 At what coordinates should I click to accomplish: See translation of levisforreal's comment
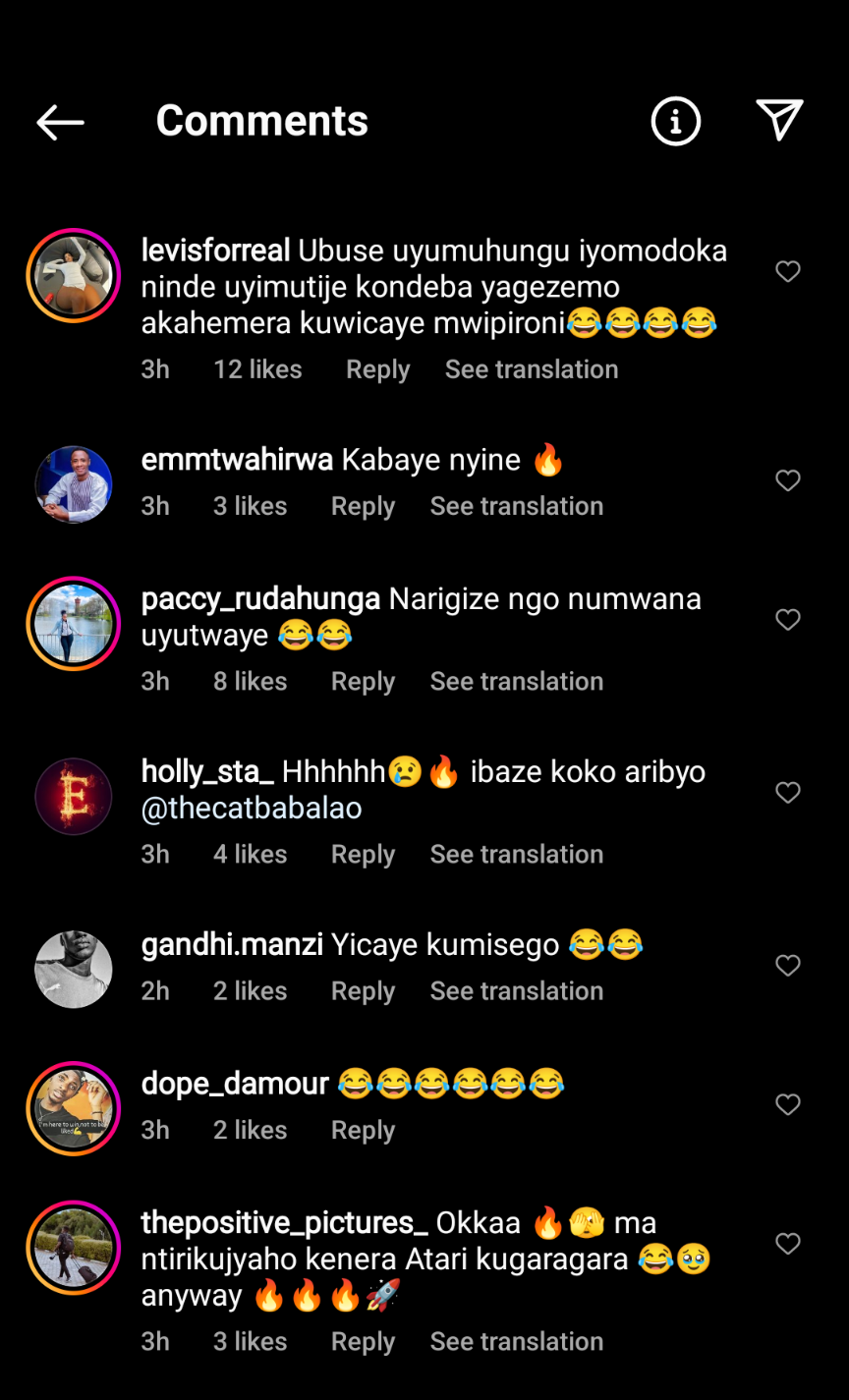532,369
